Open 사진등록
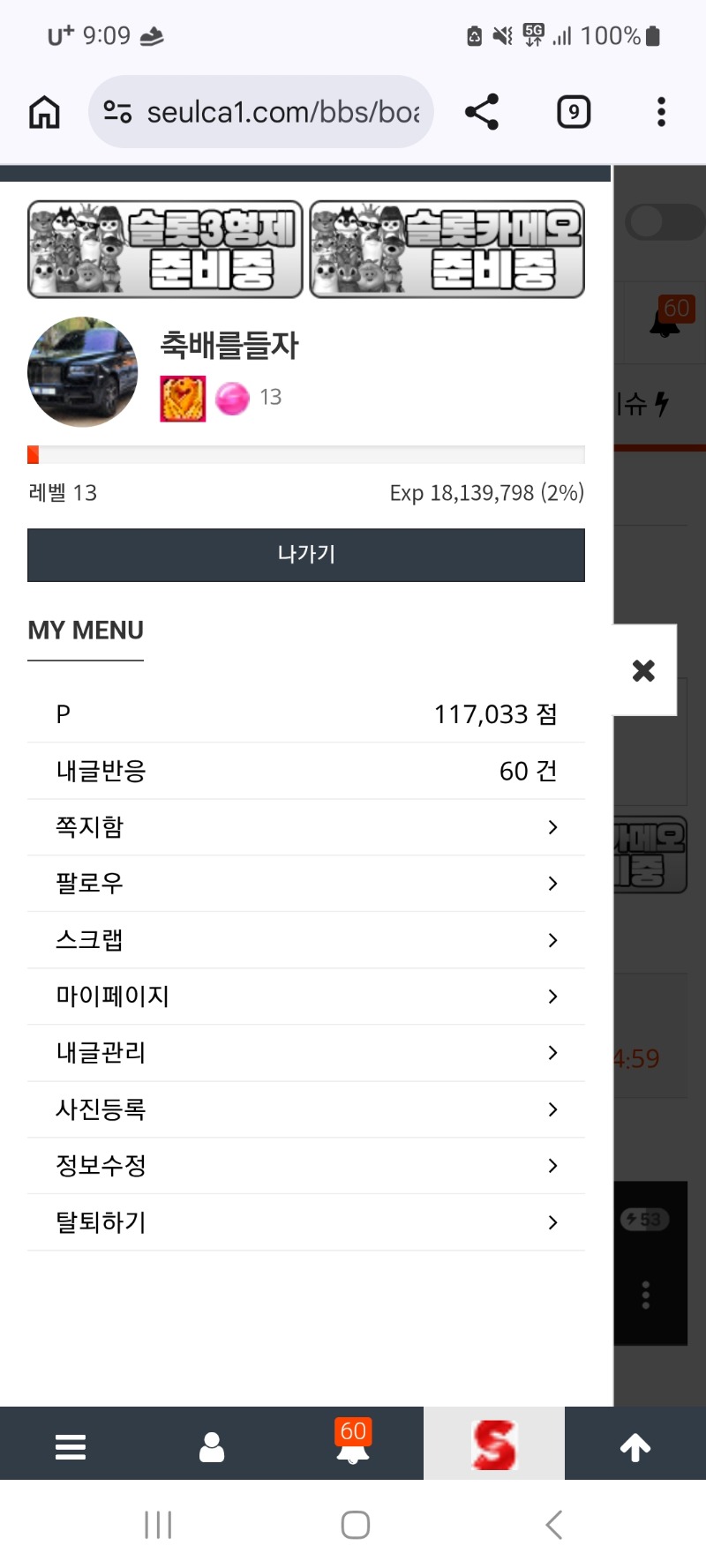Image resolution: width=706 pixels, height=1568 pixels. (306, 1109)
